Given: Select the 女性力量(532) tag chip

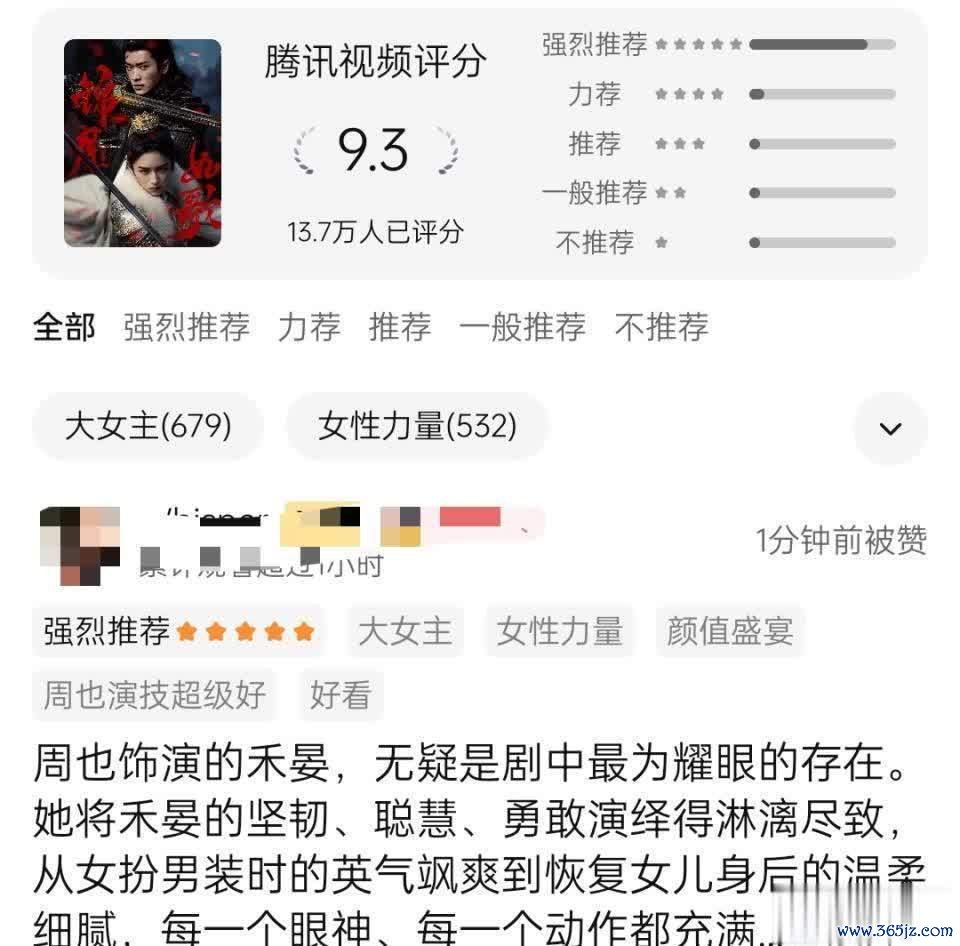Looking at the screenshot, I should (x=417, y=427).
